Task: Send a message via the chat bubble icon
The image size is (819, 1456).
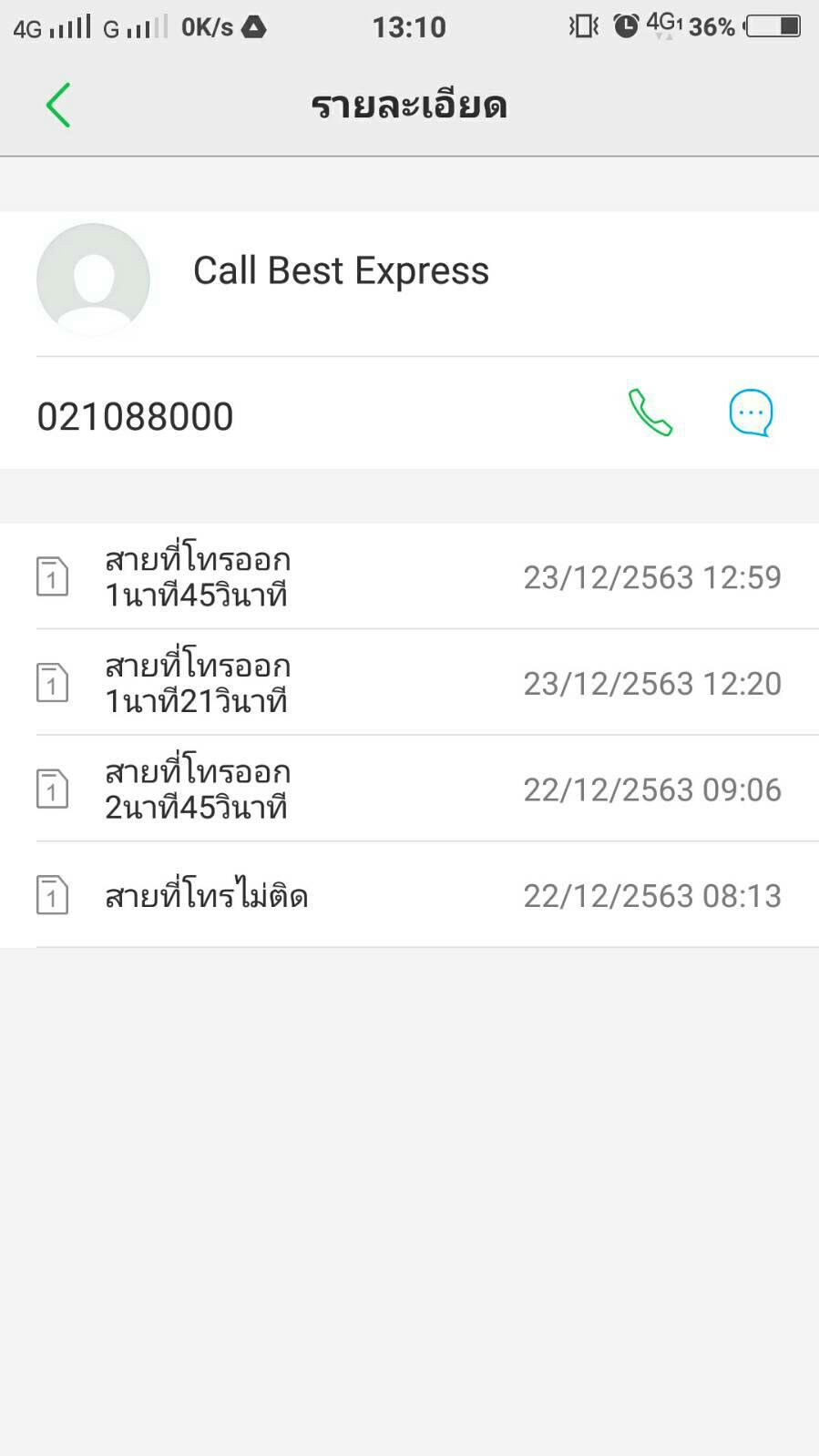Action: coord(751,413)
